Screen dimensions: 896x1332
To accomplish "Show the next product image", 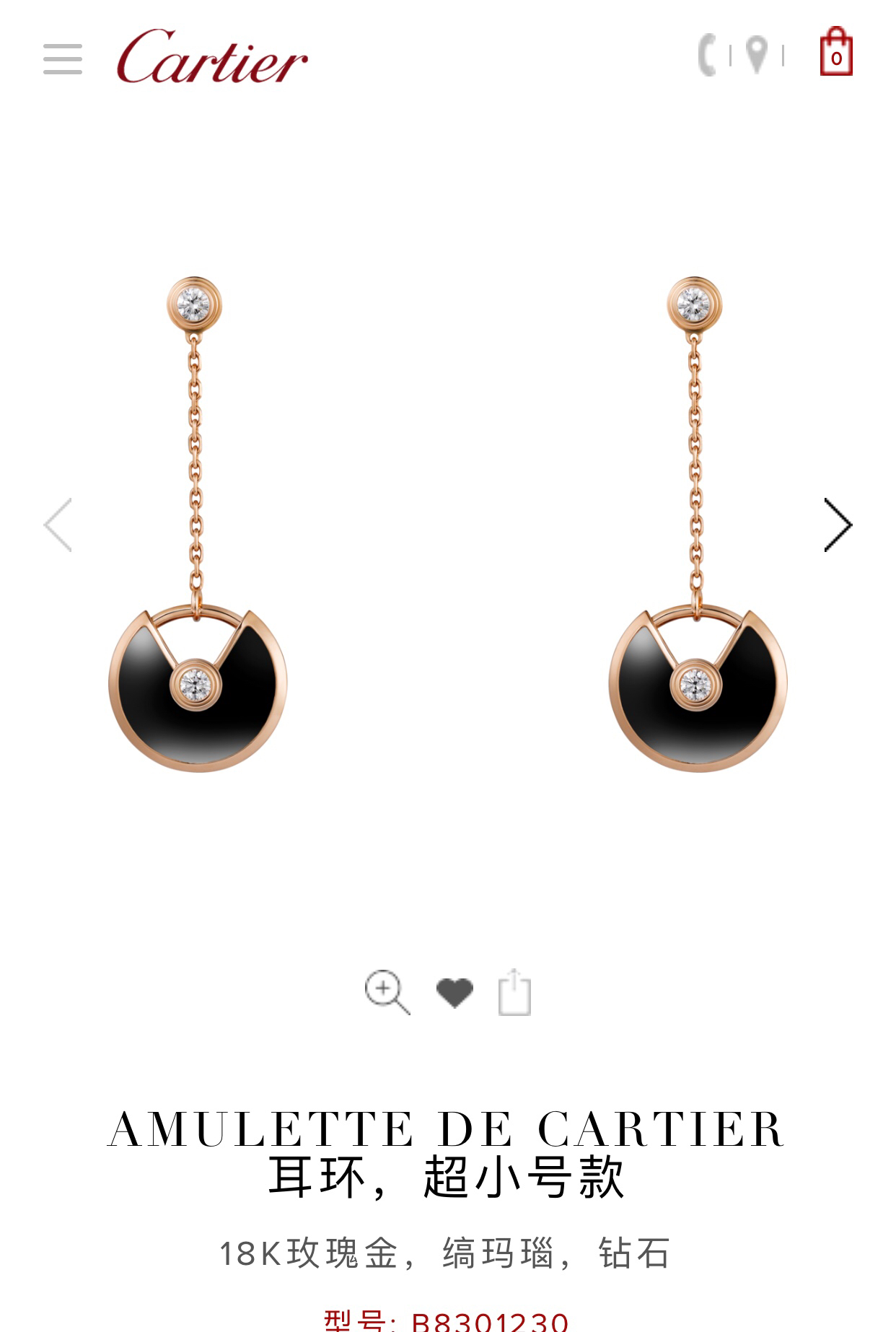I will tap(838, 525).
